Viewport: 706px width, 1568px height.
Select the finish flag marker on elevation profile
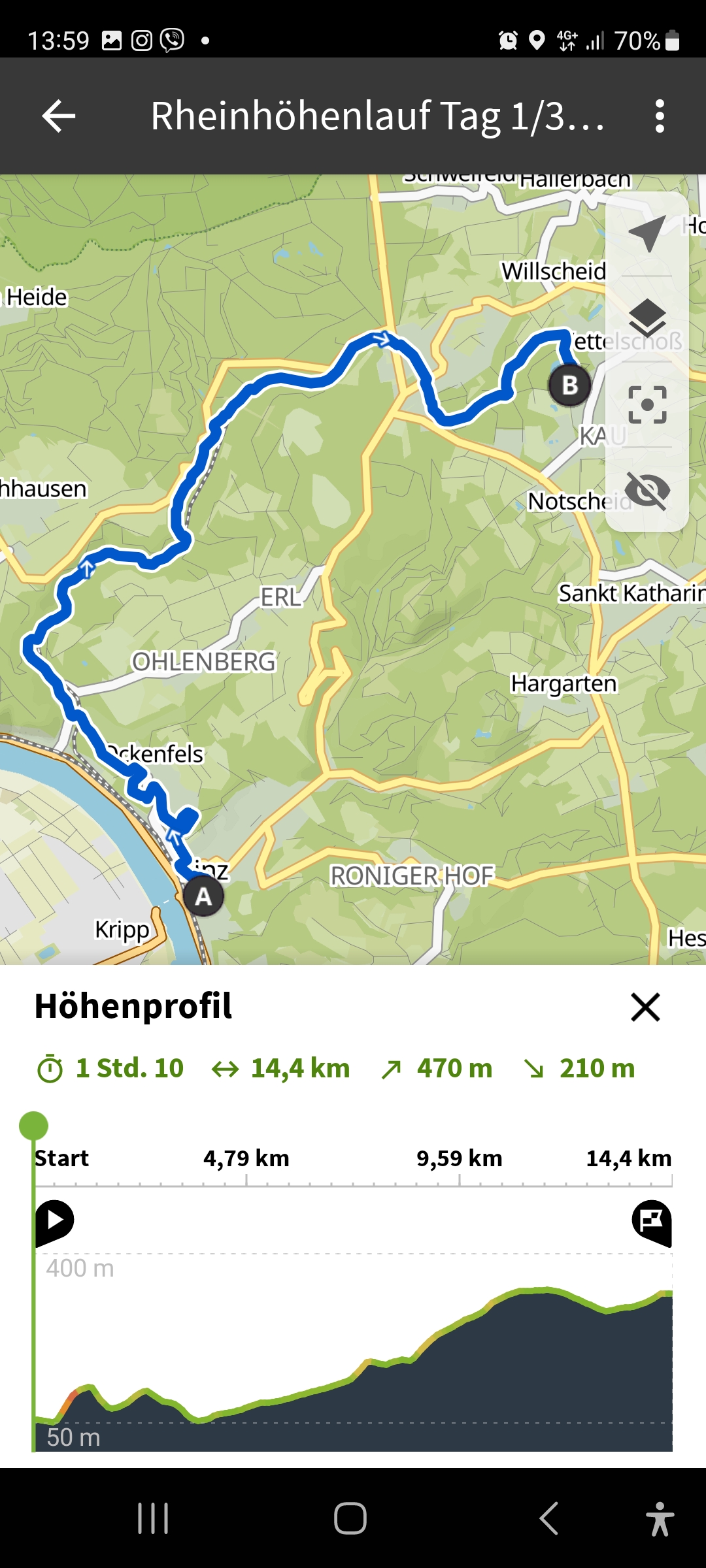[x=652, y=1222]
